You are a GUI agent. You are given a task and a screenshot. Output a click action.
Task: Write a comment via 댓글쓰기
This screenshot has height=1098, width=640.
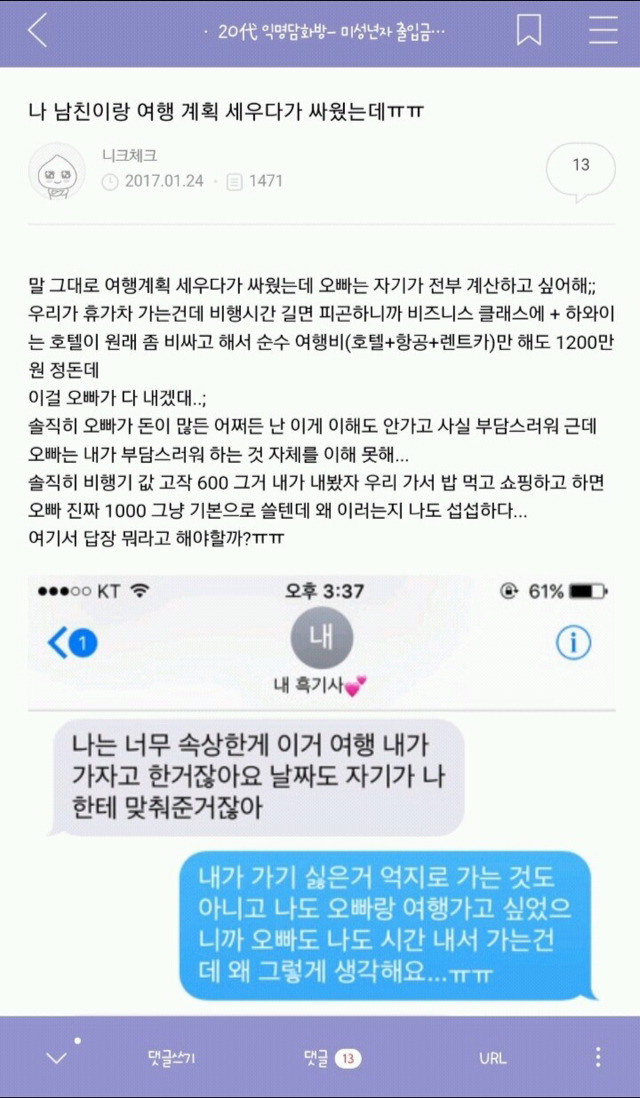(171, 1058)
